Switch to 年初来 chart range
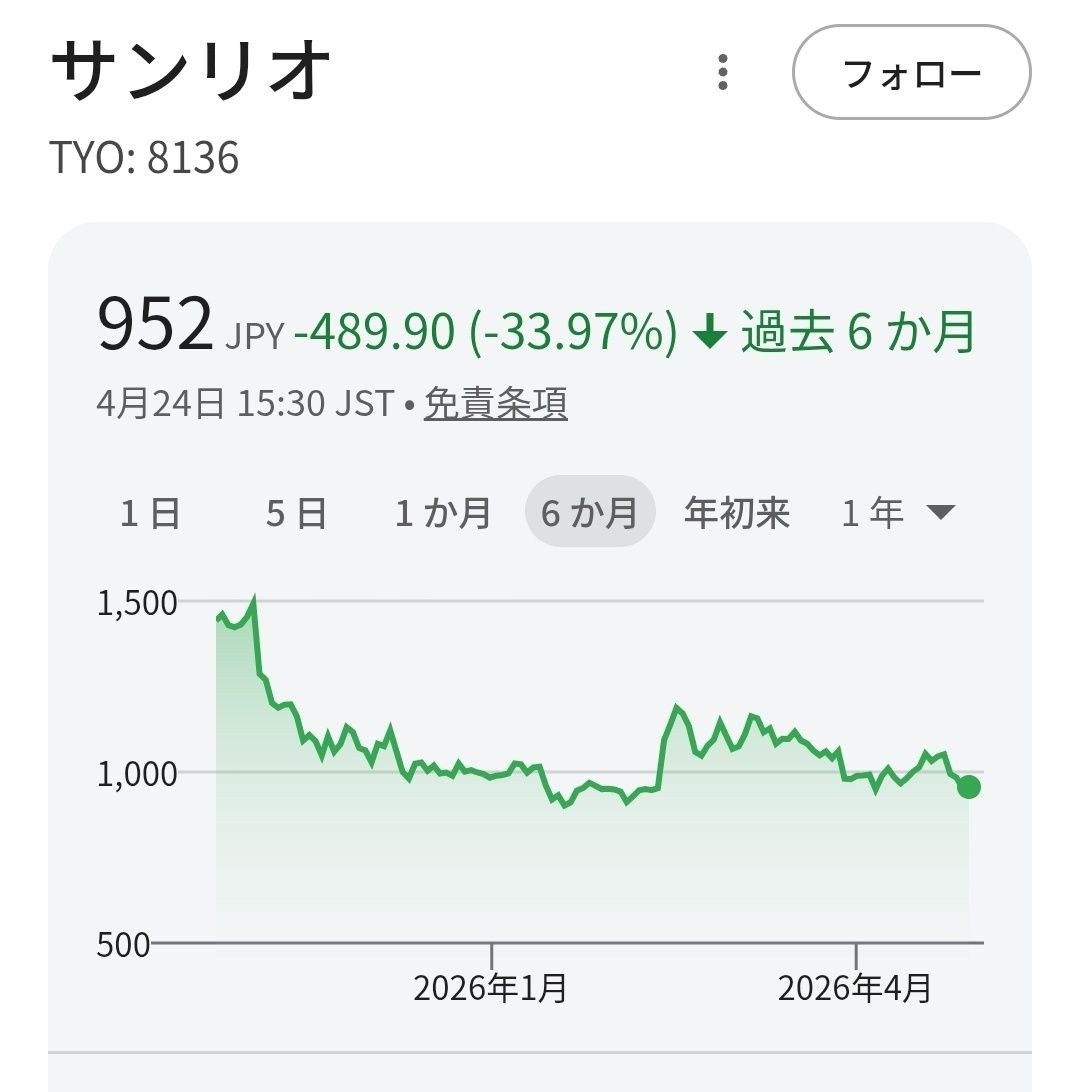 click(737, 513)
